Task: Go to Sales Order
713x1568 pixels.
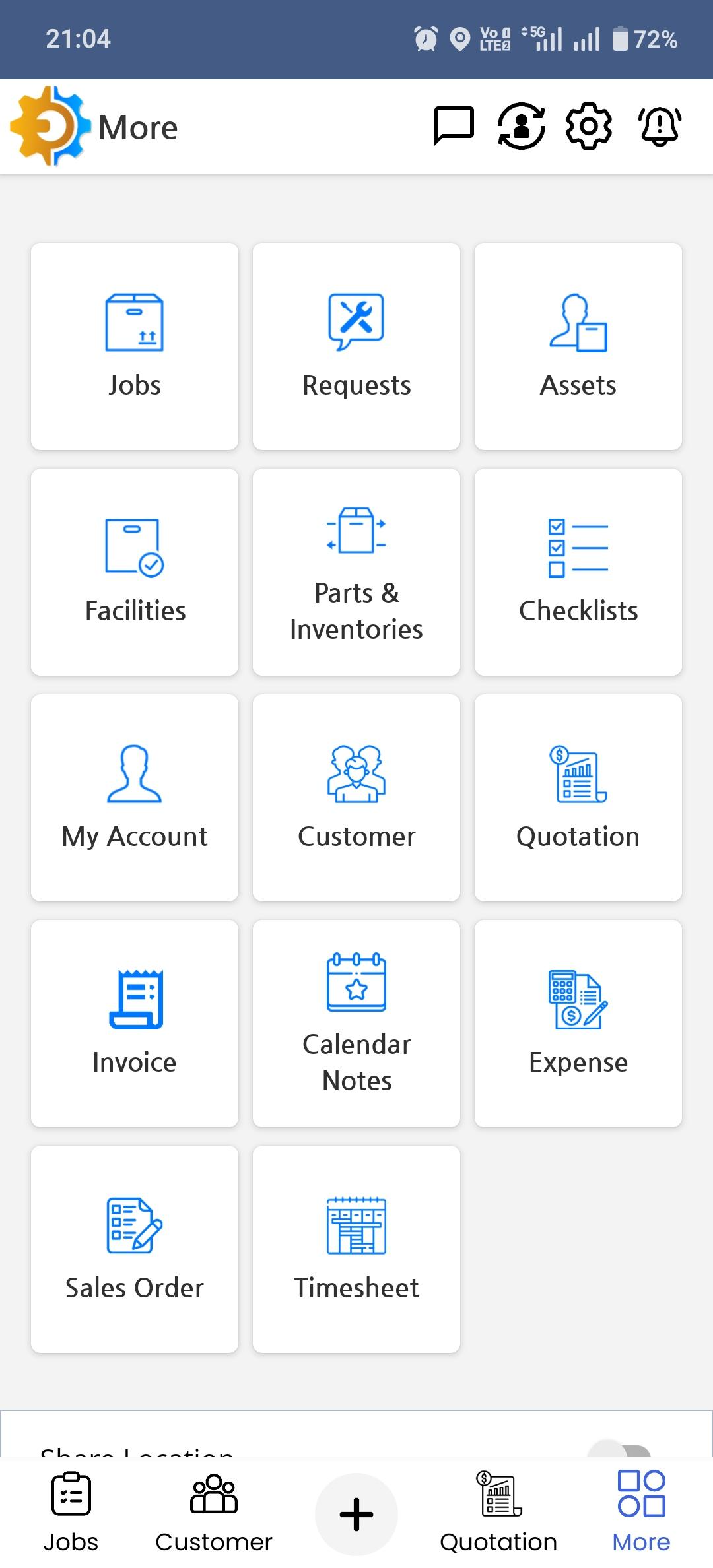Action: (135, 1249)
